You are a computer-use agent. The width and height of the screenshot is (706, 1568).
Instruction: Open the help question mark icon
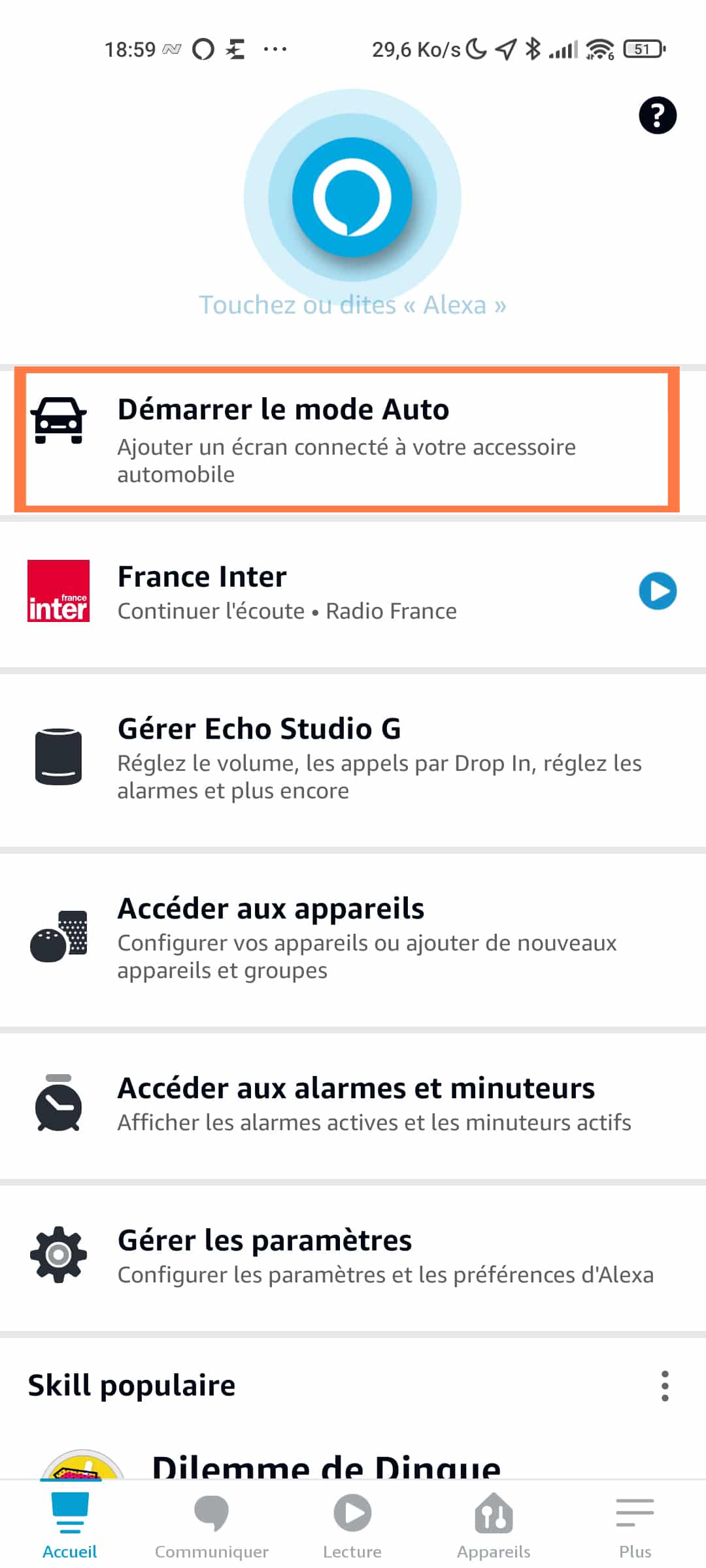coord(657,116)
